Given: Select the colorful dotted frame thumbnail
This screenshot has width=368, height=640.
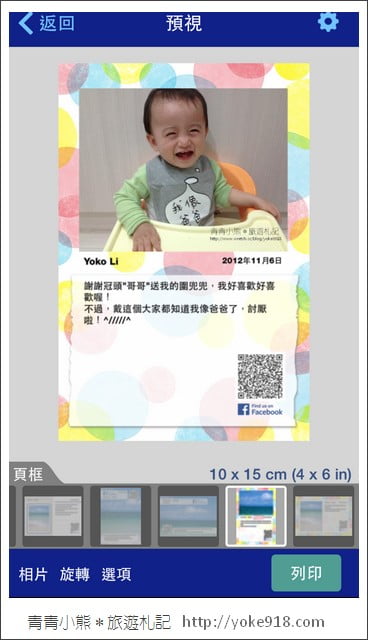Looking at the screenshot, I should (256, 516).
